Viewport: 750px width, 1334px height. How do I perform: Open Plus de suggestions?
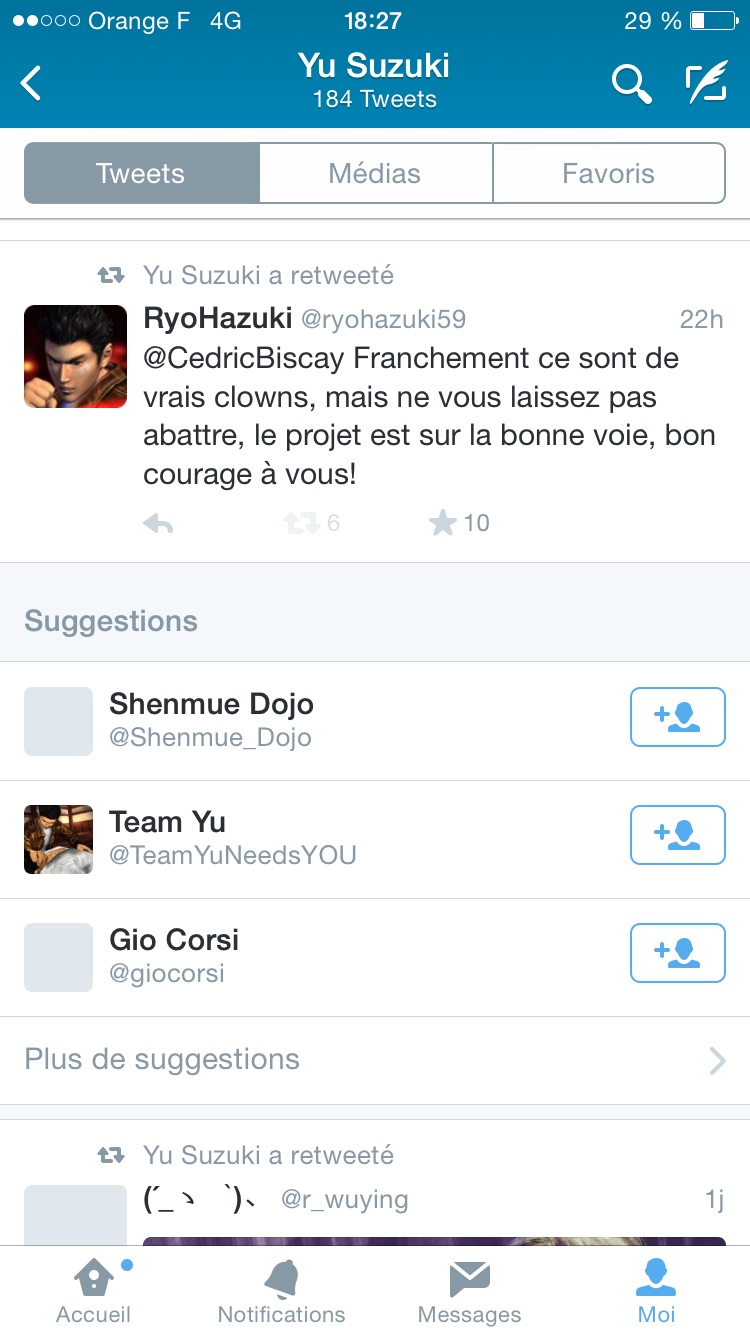pos(375,1060)
